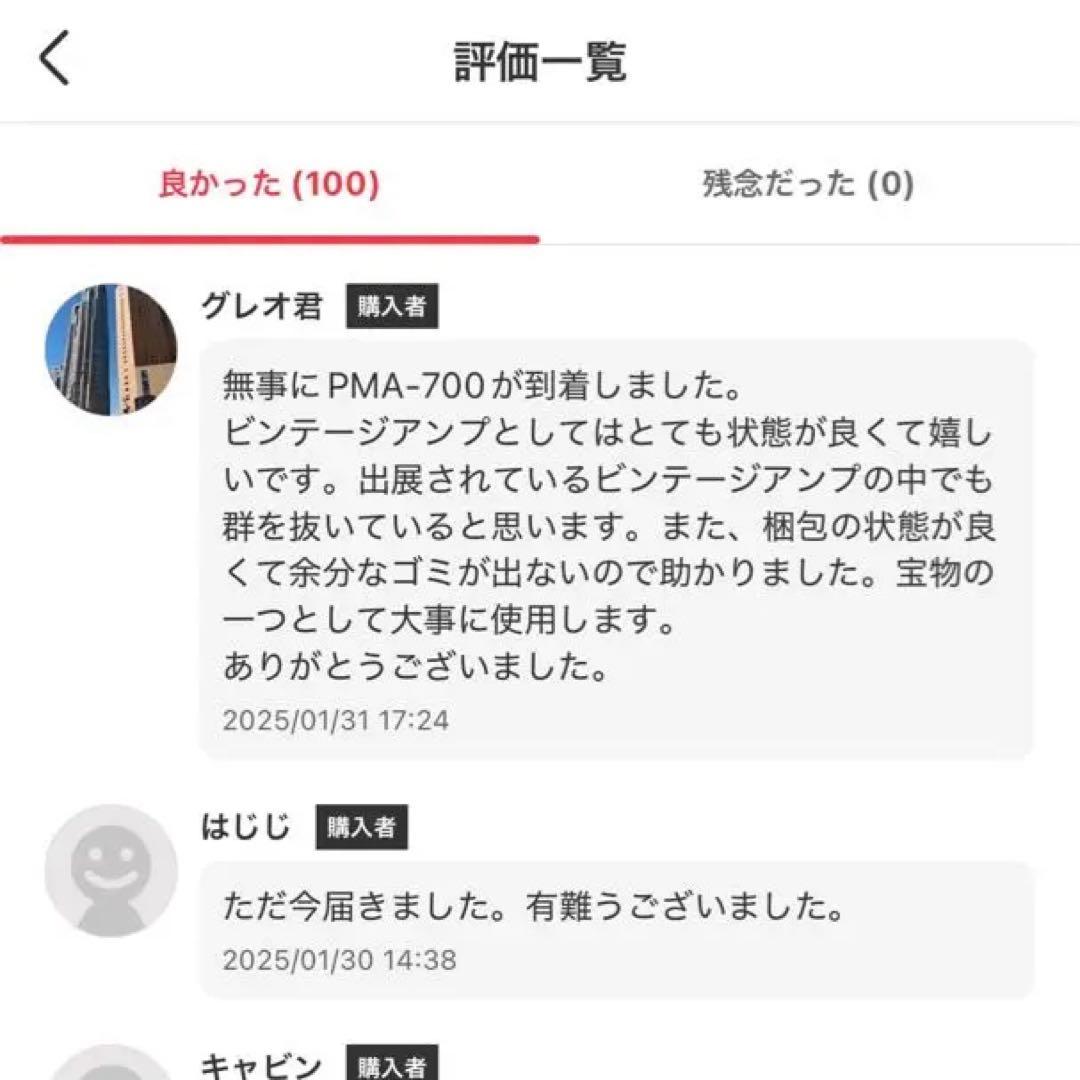Open グレオ君's profile avatar

tap(111, 350)
